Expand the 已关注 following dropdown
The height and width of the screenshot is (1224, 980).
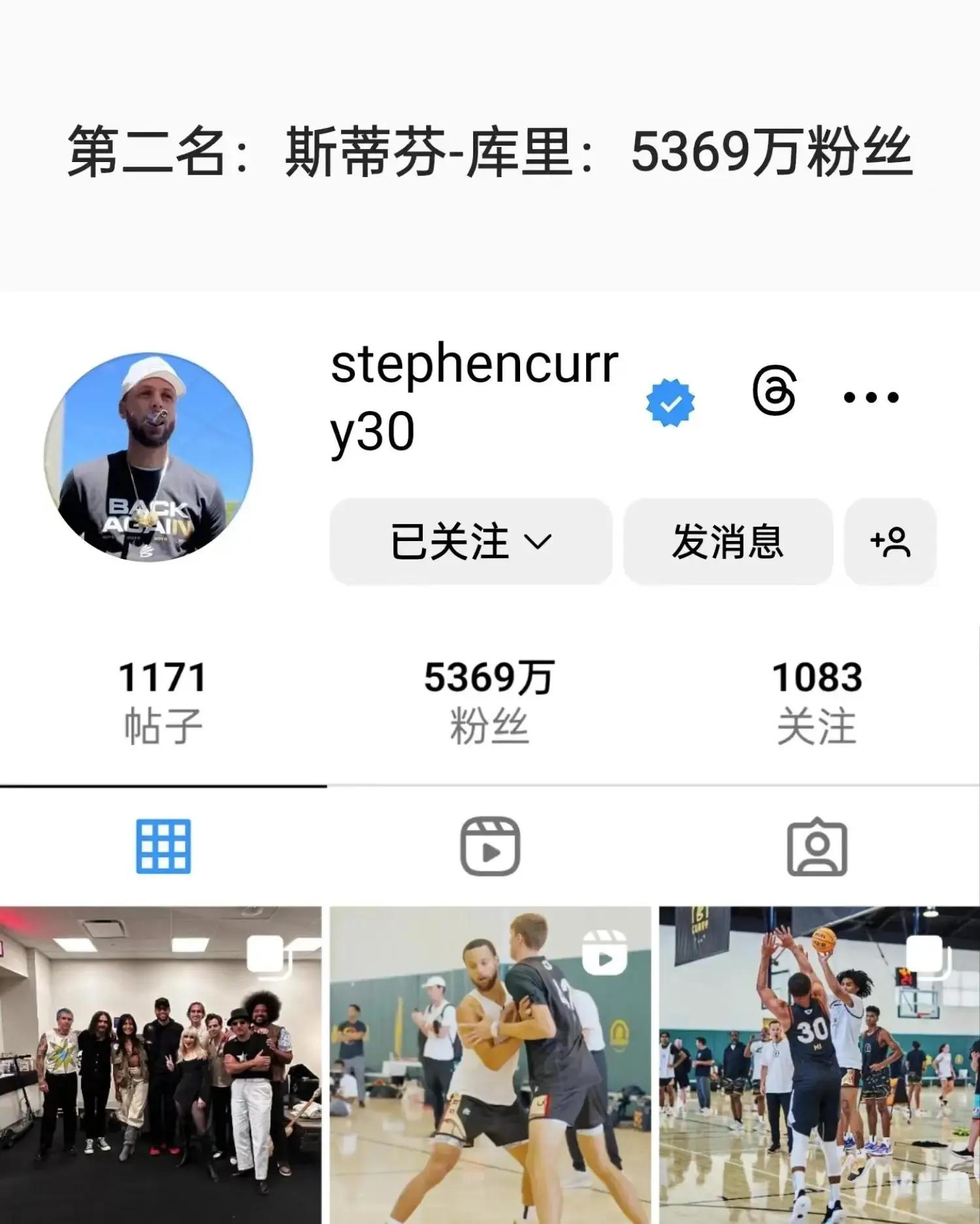(470, 541)
